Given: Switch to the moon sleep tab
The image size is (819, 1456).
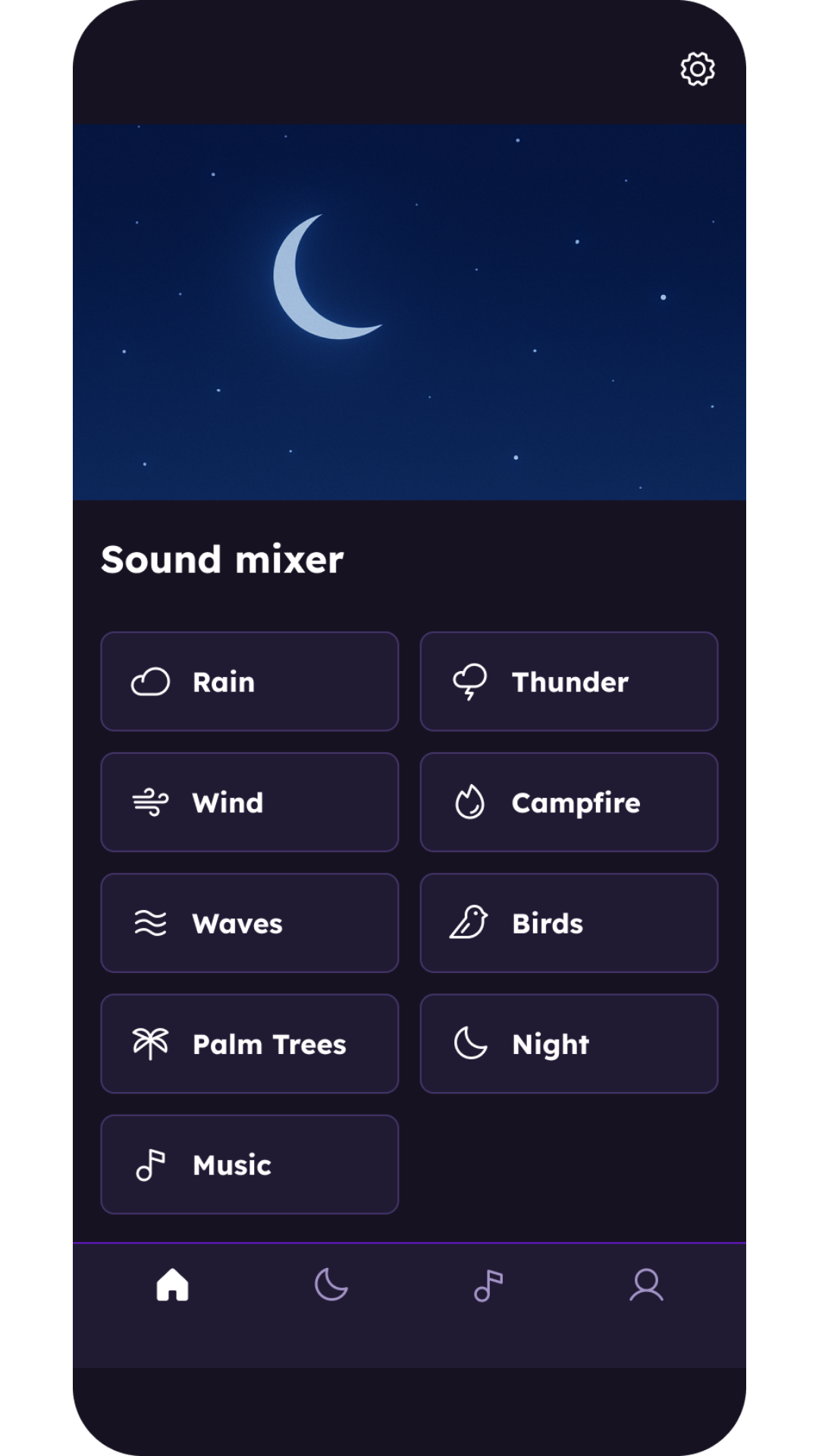Looking at the screenshot, I should 331,1285.
